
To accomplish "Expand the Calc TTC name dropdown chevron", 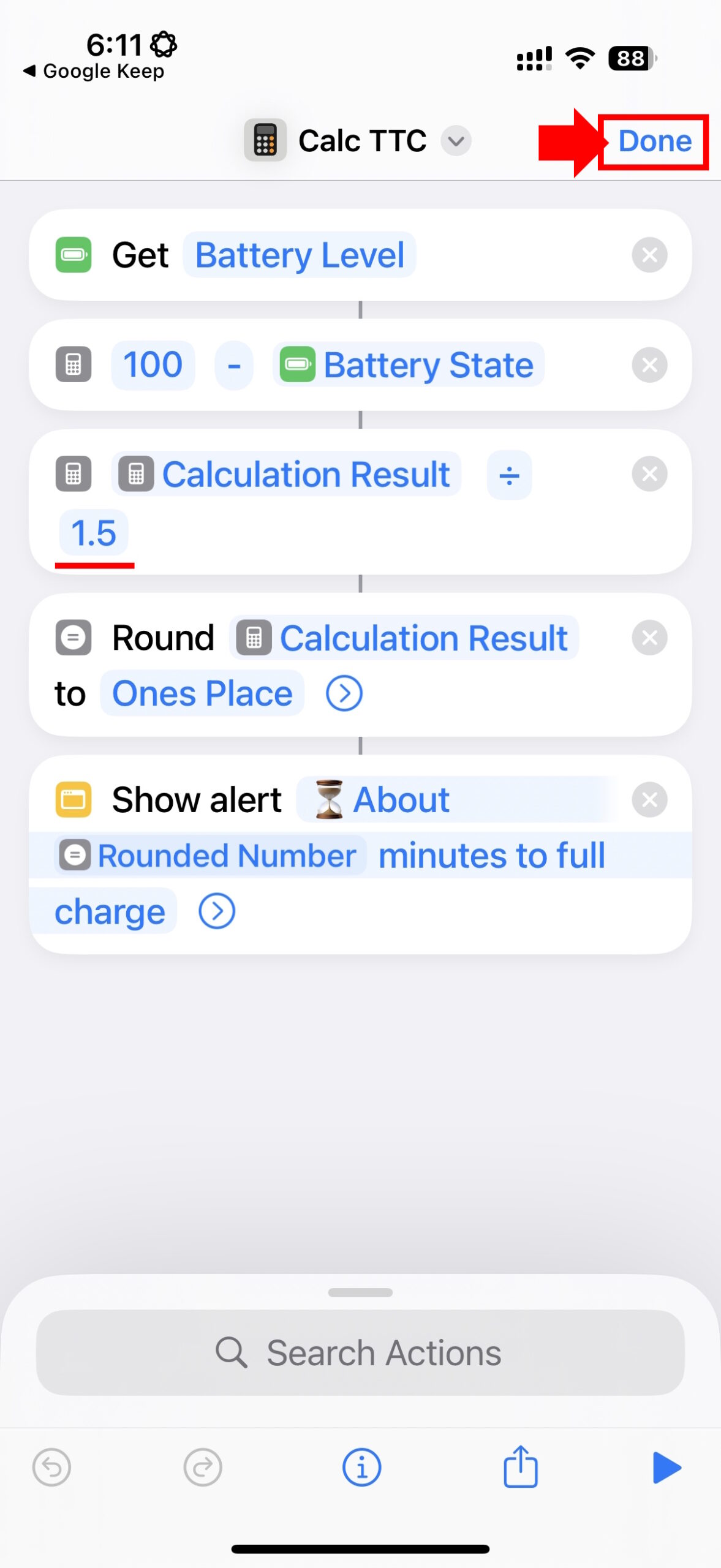I will pyautogui.click(x=456, y=141).
